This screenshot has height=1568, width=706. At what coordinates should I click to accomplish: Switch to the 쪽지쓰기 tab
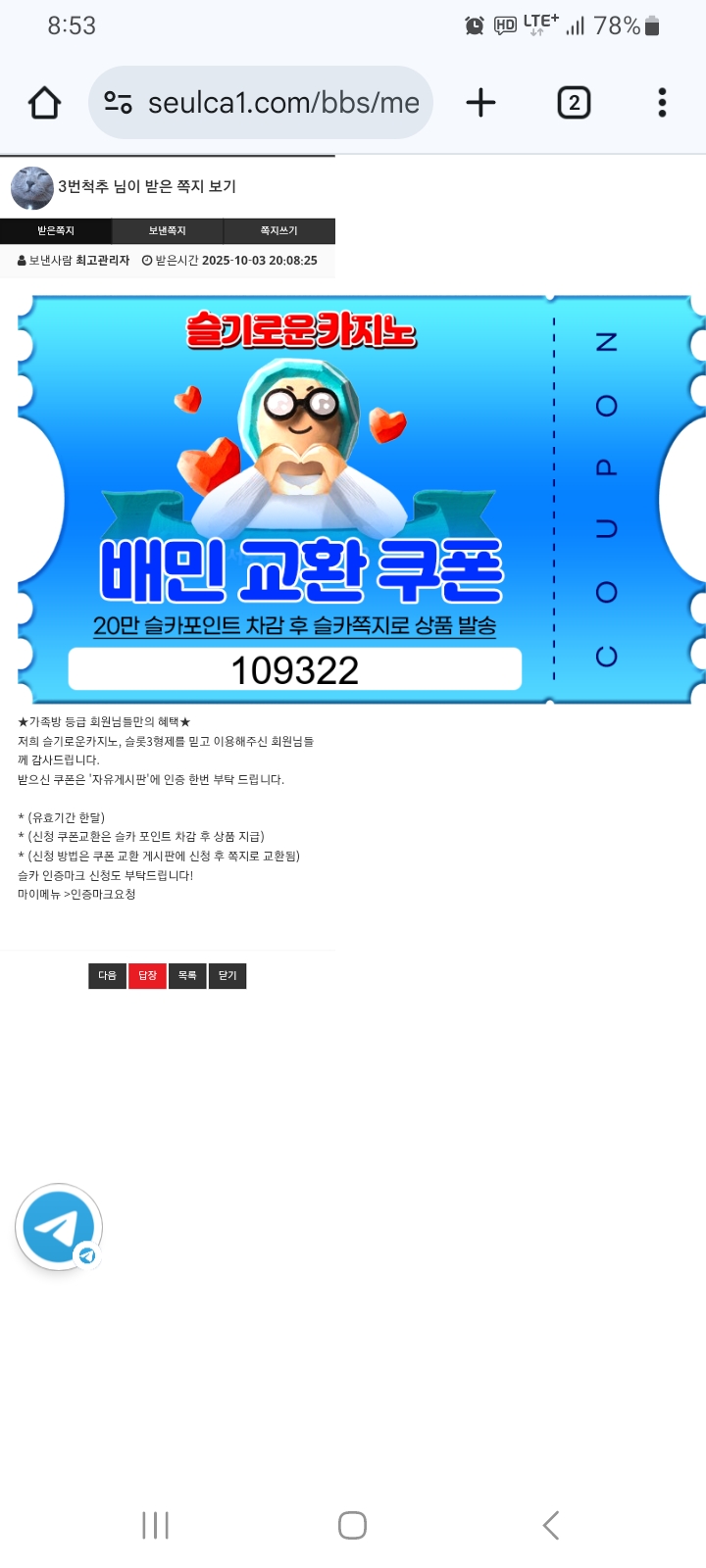coord(279,231)
